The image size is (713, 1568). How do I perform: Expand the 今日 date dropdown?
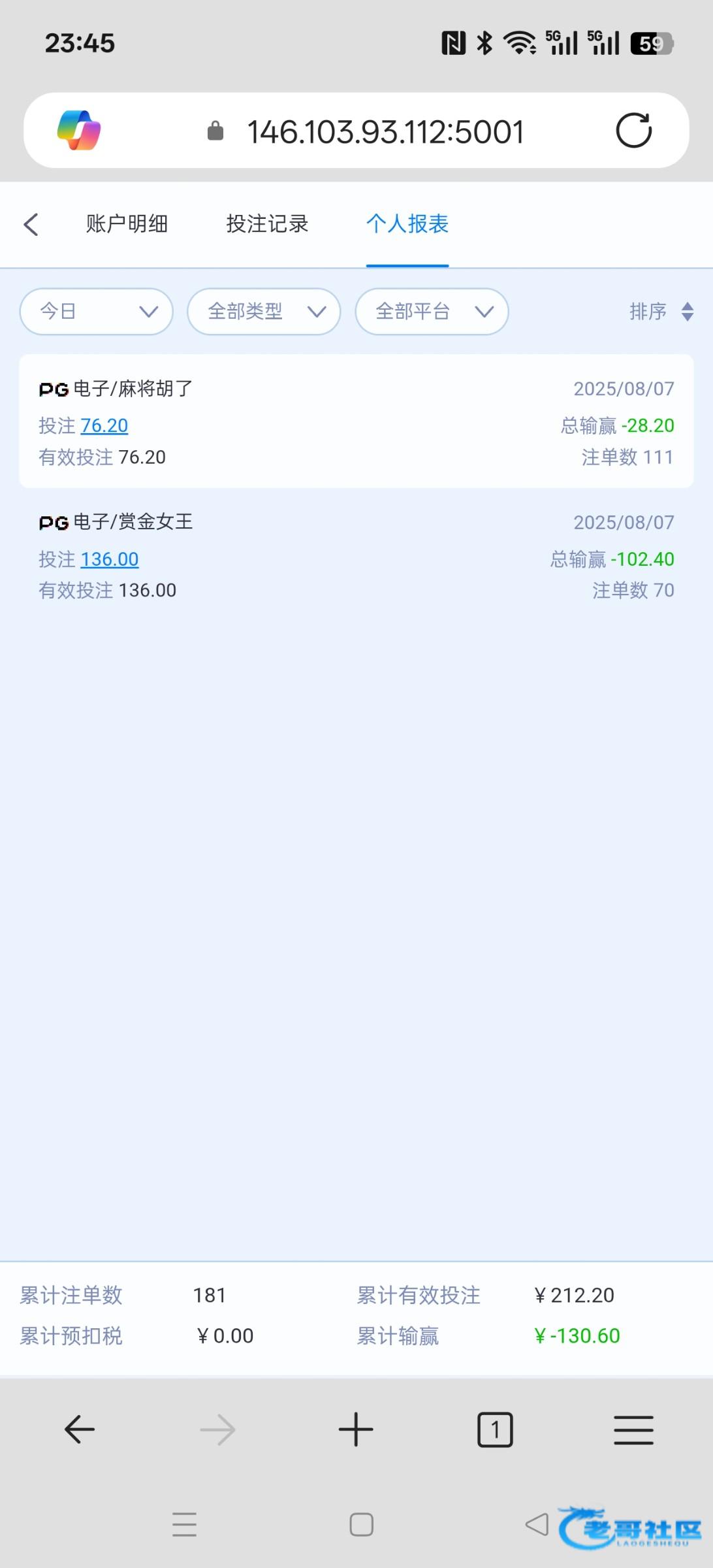97,312
